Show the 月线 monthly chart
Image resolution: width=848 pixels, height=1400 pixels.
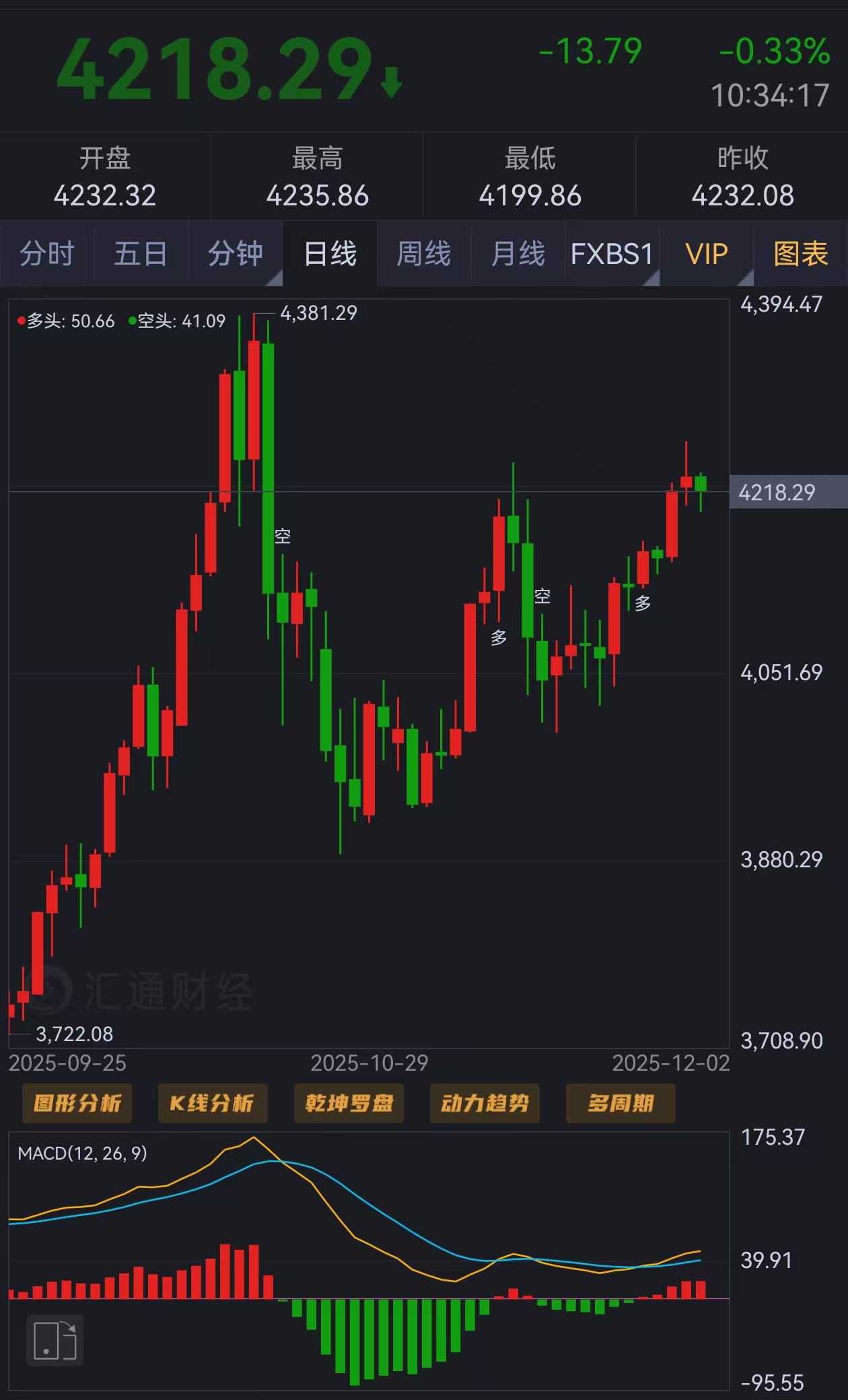coord(518,254)
